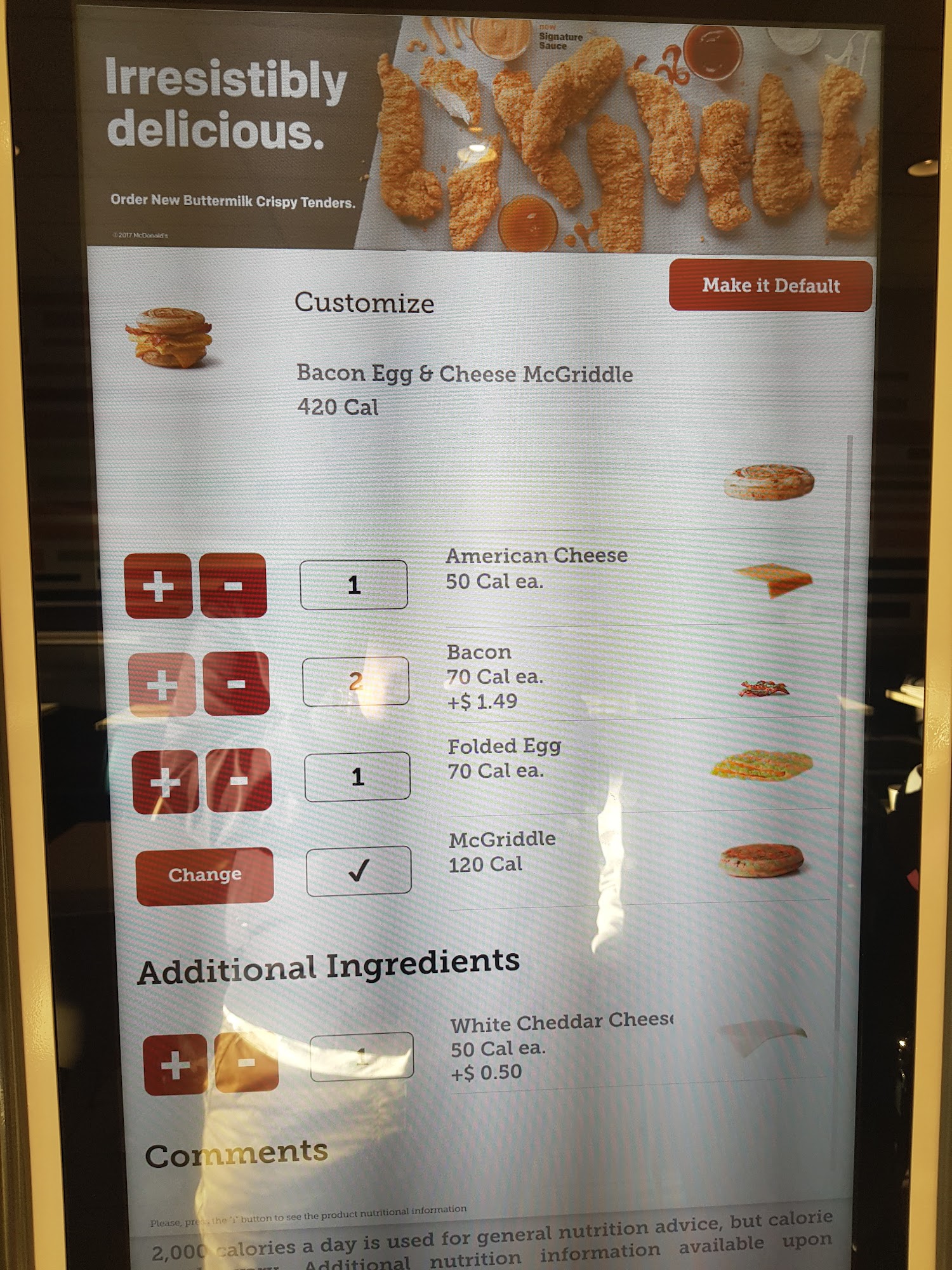Increase the Bacon quantity
The width and height of the screenshot is (952, 1270).
(x=162, y=684)
